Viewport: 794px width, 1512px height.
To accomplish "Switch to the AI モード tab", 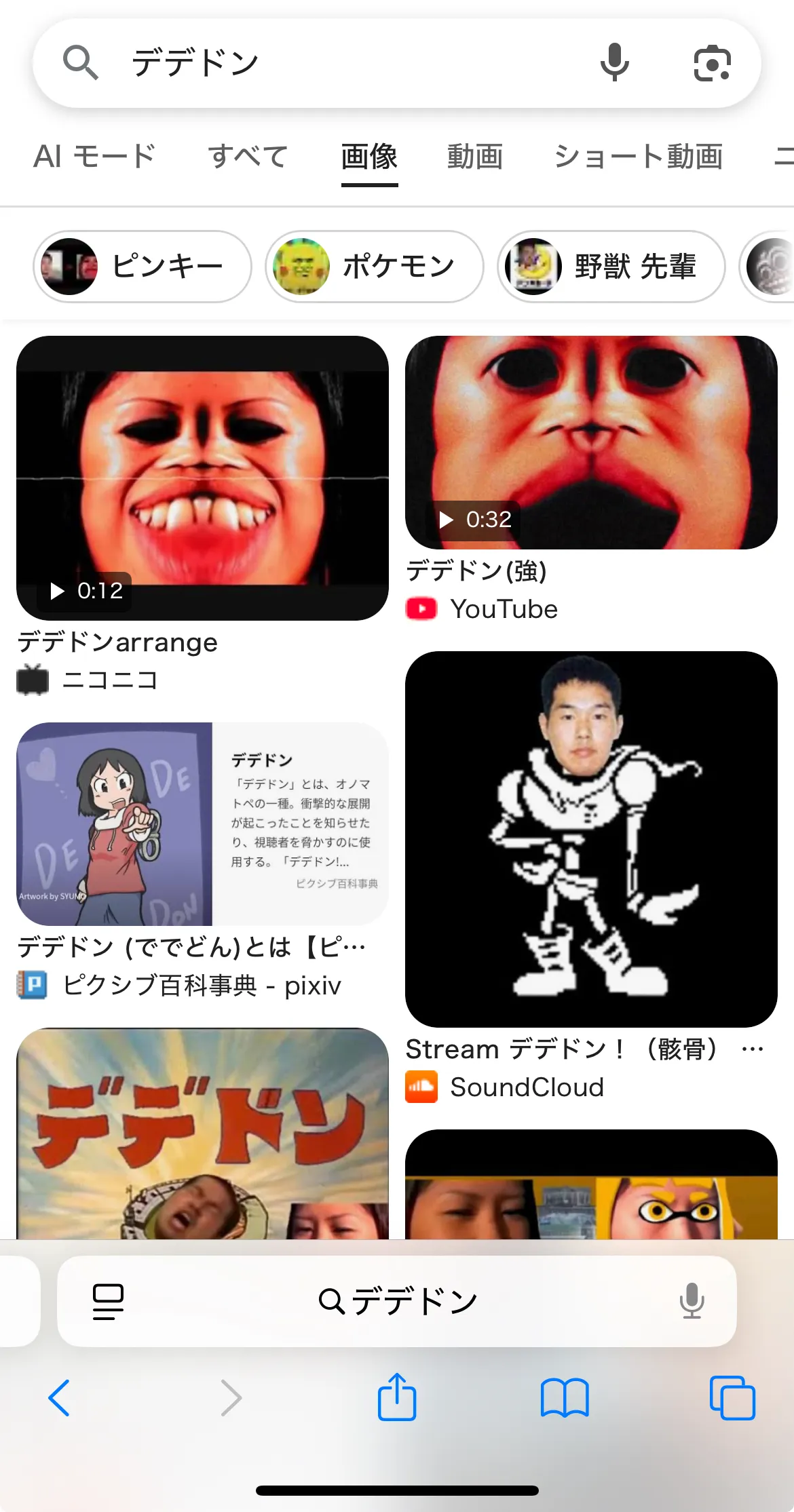I will pos(94,157).
